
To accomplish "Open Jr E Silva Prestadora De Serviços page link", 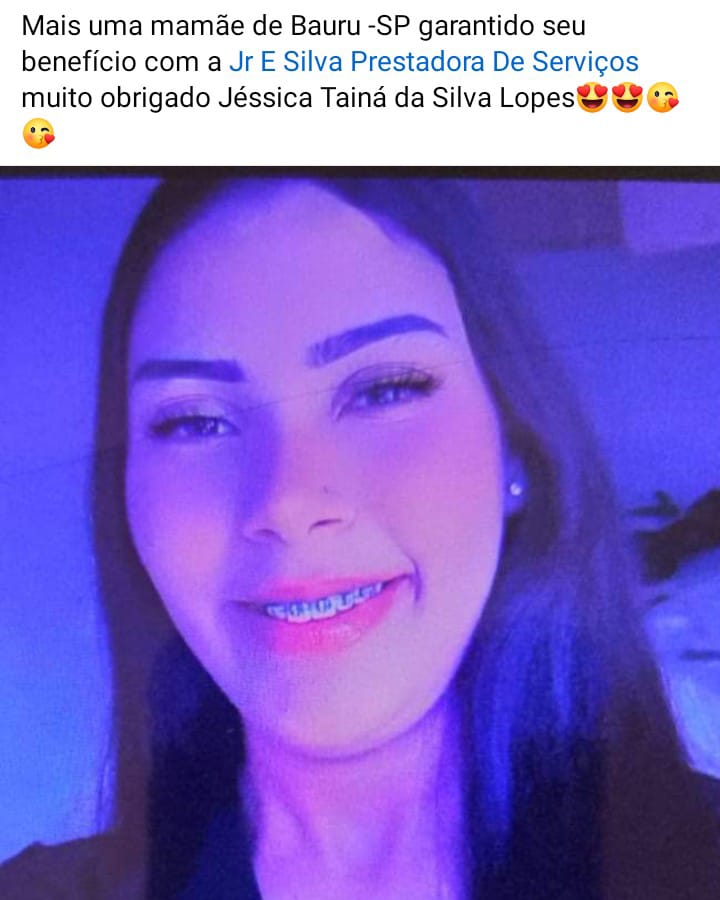I will [x=433, y=62].
